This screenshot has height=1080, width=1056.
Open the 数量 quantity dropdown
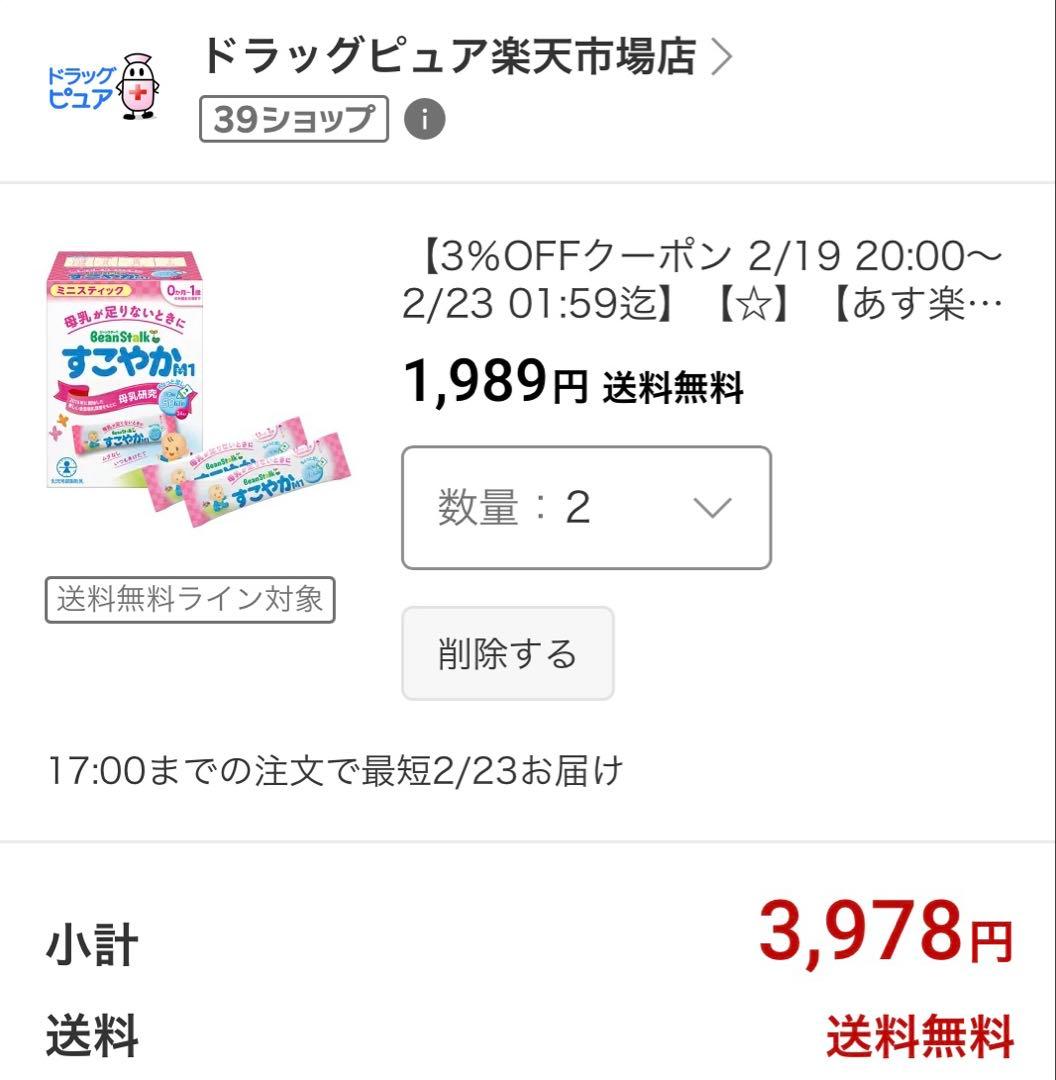click(x=586, y=508)
